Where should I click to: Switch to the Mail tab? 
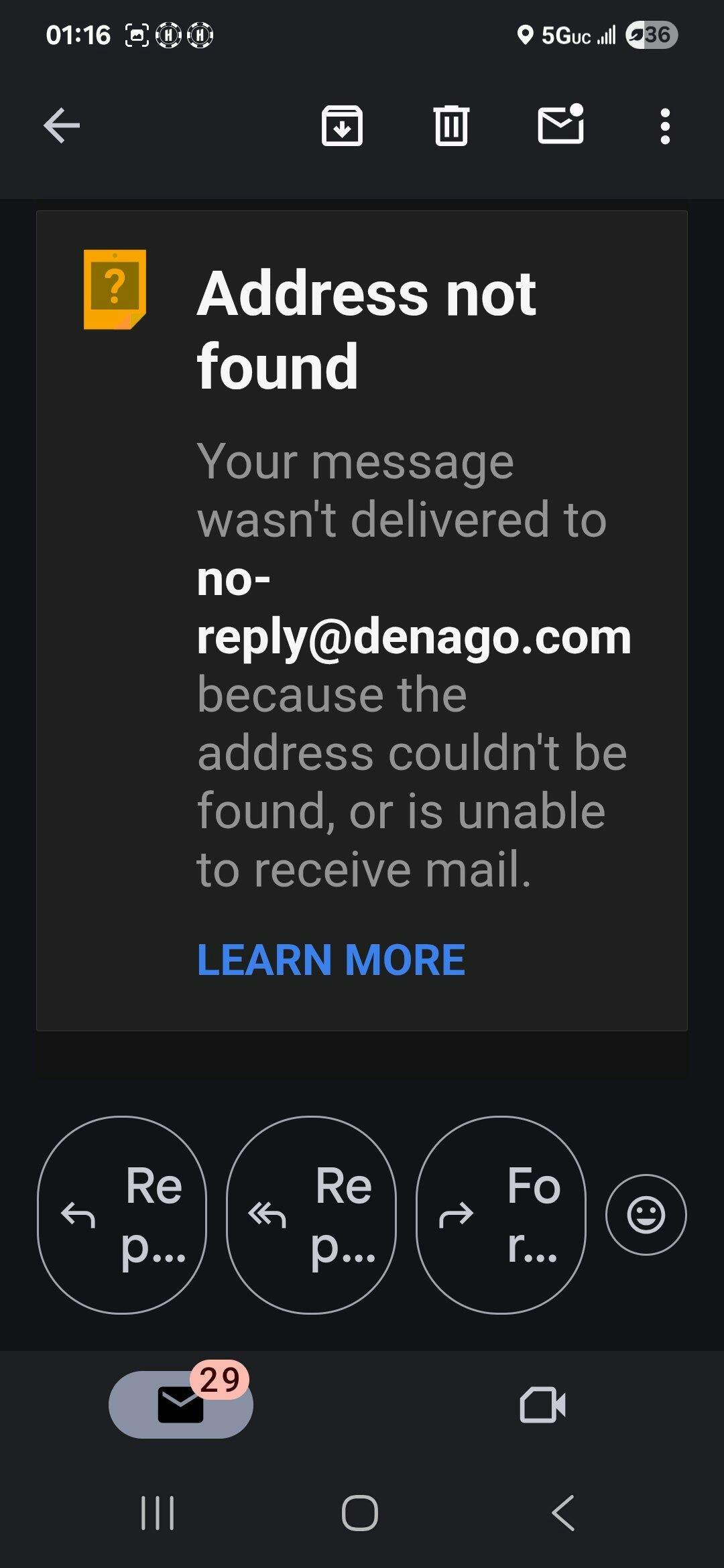181,1404
